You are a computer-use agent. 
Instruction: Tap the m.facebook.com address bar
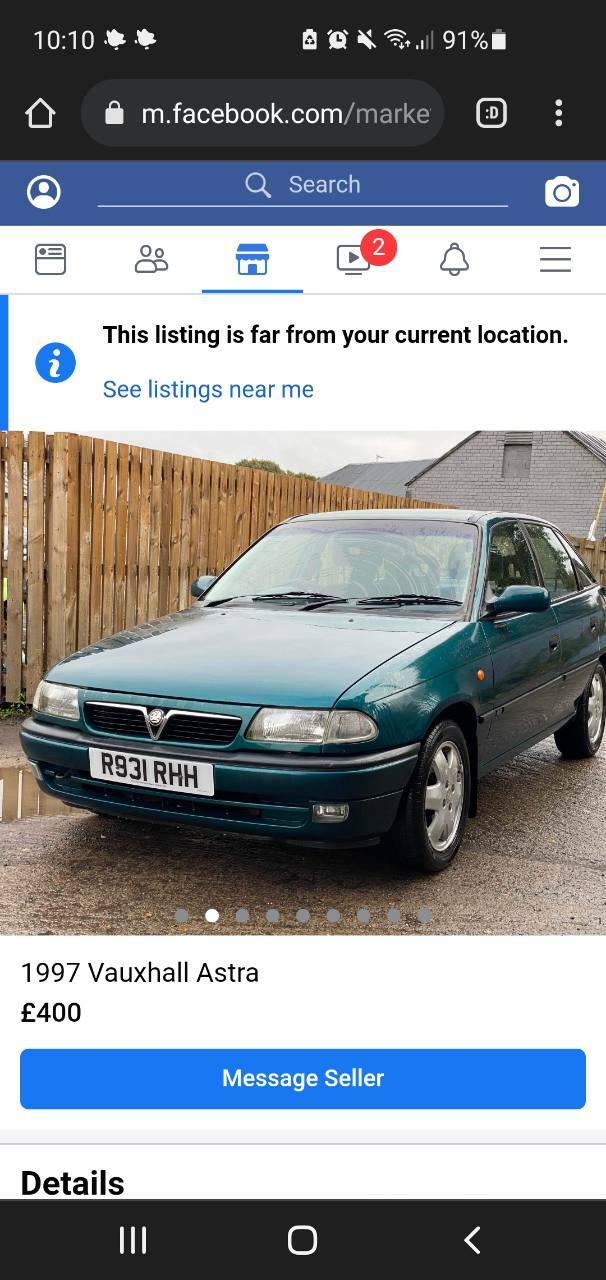[x=263, y=113]
